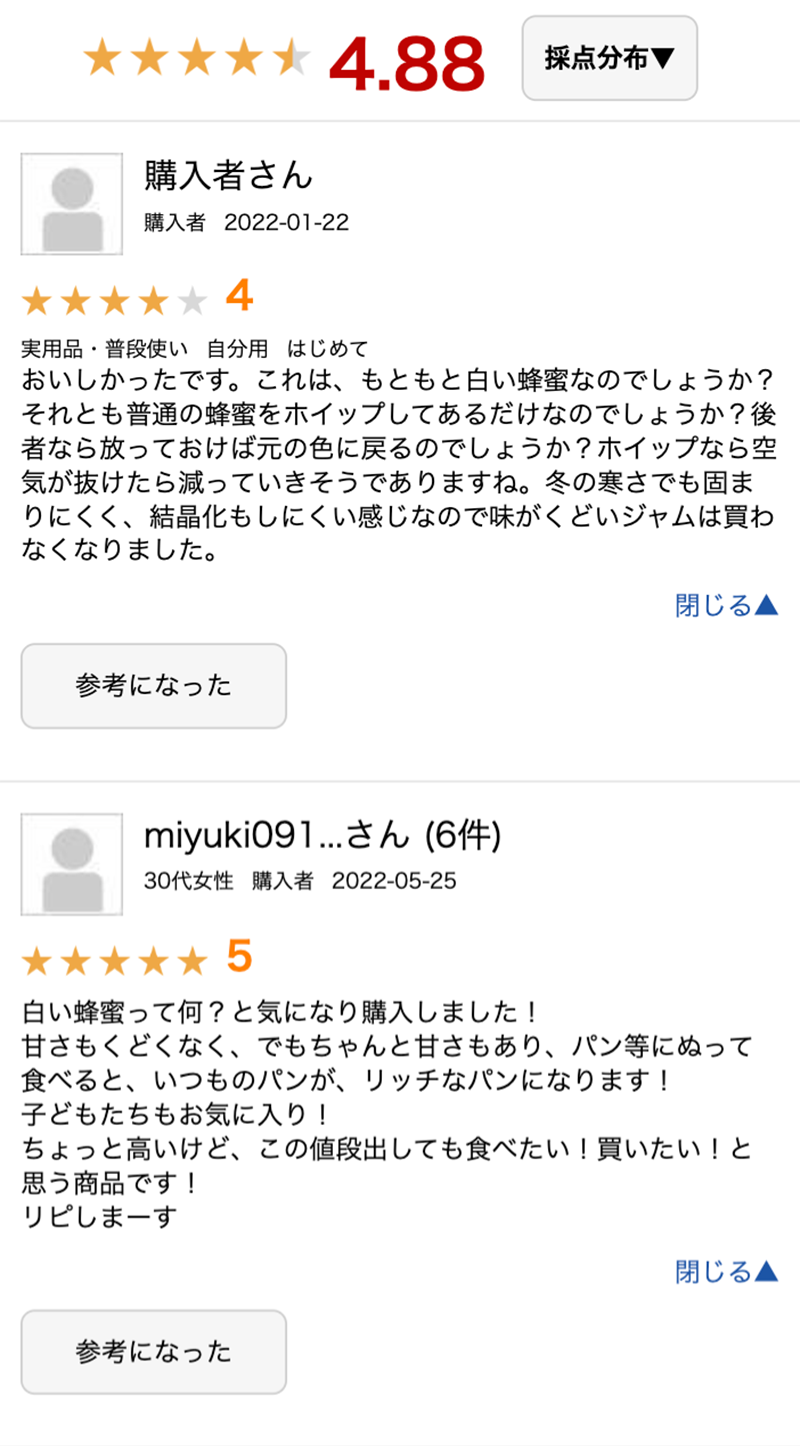Collapse the 購入者さん review with 閉じる
Viewport: 800px width, 1446px height.
(x=726, y=605)
